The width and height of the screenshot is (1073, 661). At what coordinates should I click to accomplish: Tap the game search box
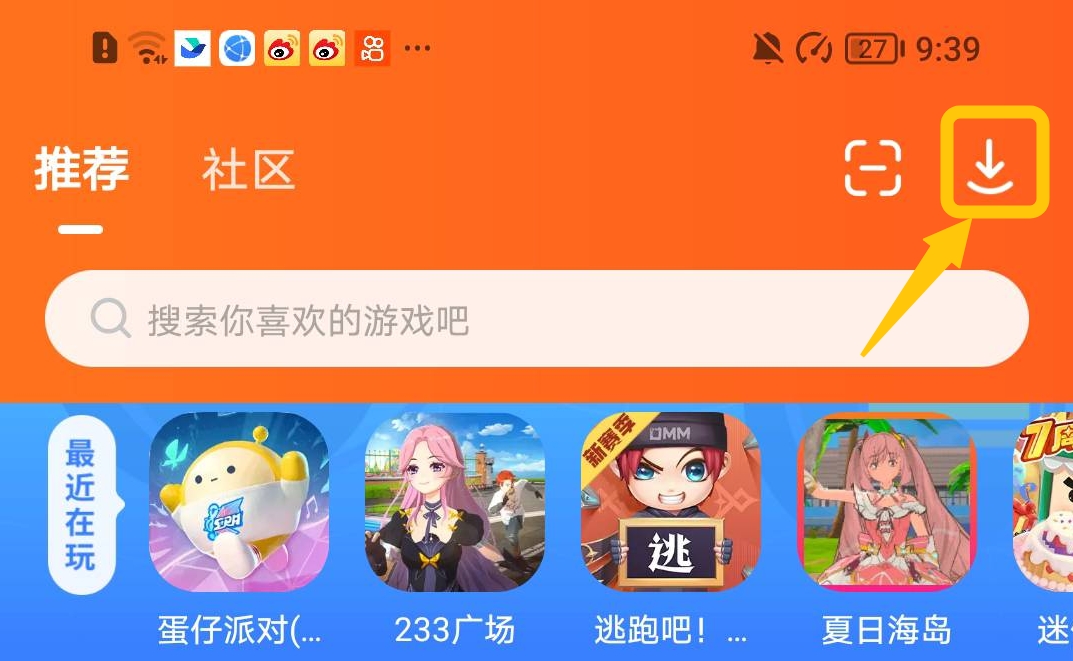click(x=536, y=321)
